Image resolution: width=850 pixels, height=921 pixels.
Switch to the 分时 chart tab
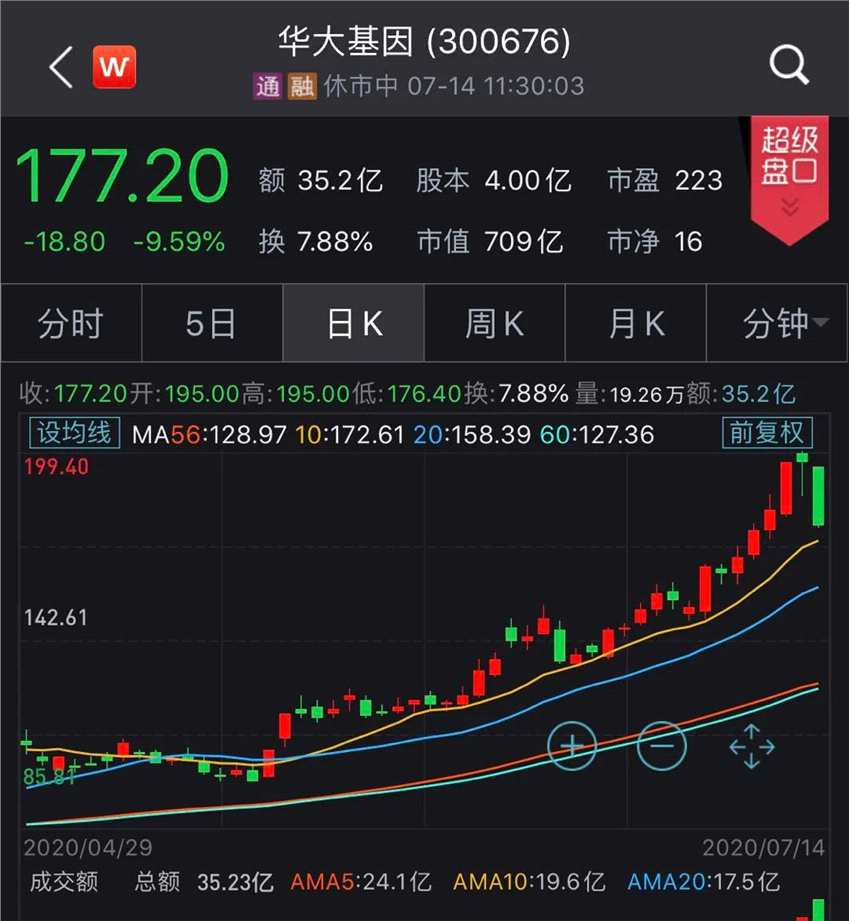71,324
